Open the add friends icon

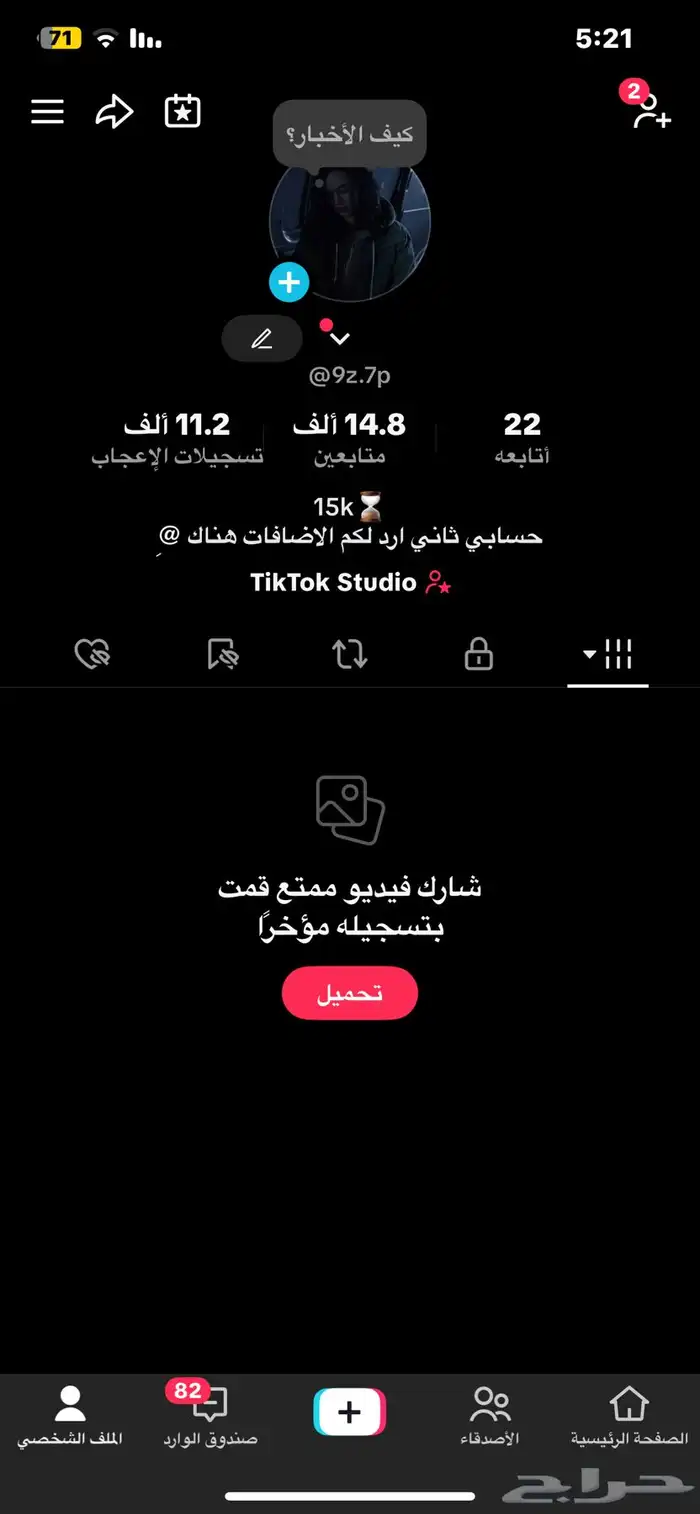[x=650, y=112]
